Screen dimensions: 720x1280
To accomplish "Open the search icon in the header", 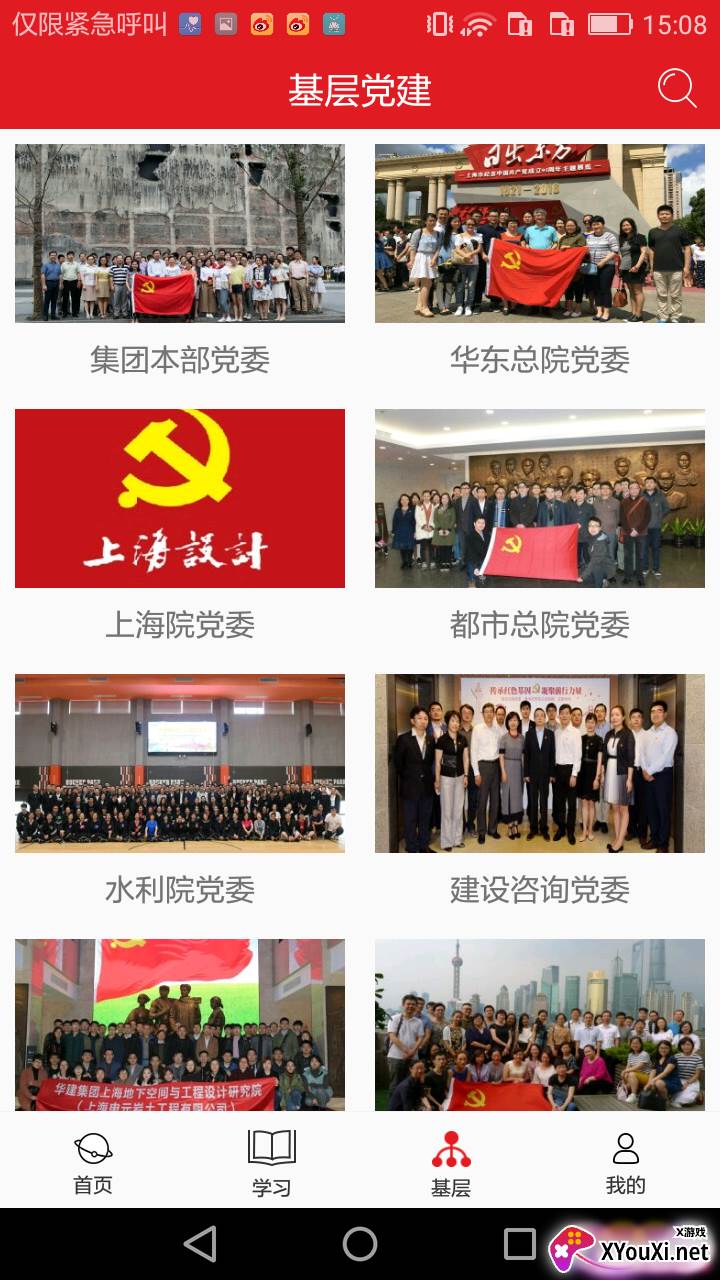I will click(x=677, y=89).
